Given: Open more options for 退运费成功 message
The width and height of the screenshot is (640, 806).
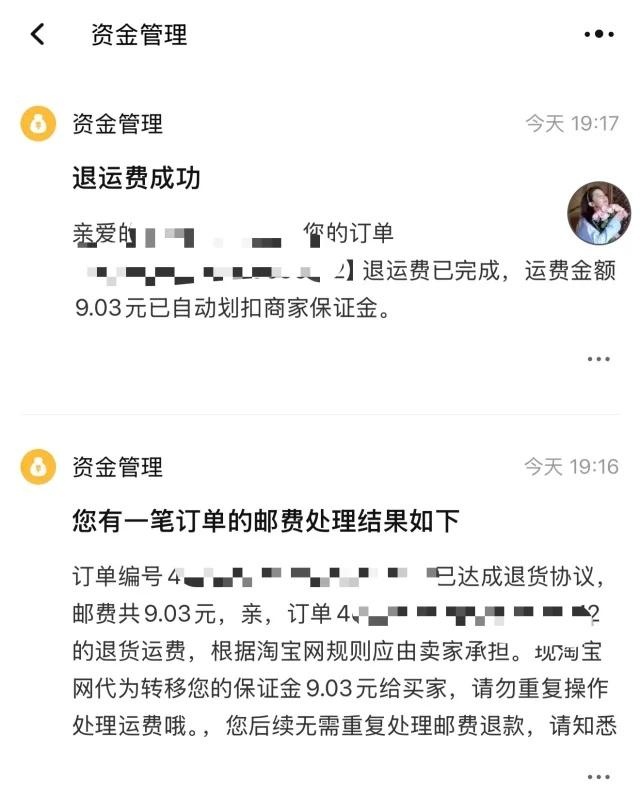Looking at the screenshot, I should click(x=598, y=358).
